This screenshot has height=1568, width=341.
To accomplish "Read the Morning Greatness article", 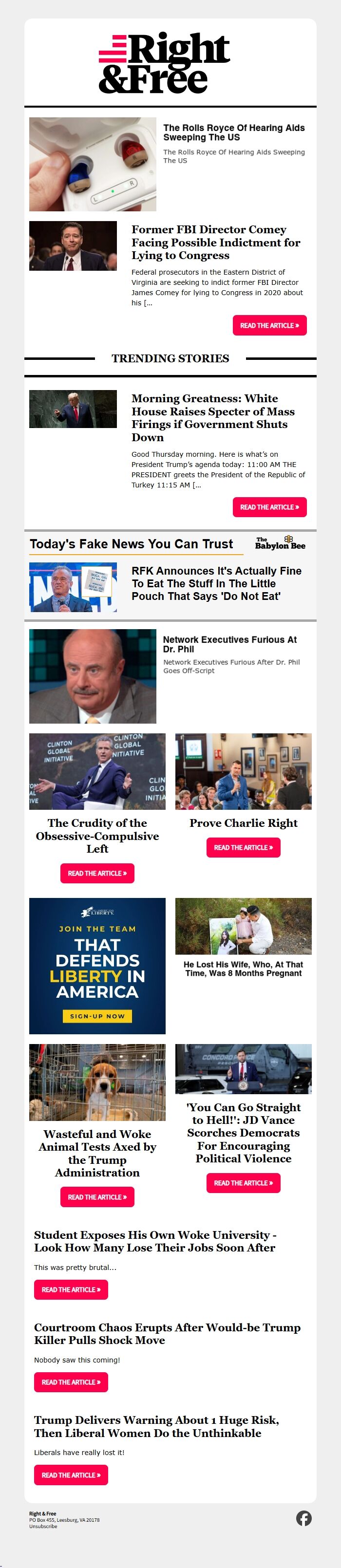I will tap(269, 507).
